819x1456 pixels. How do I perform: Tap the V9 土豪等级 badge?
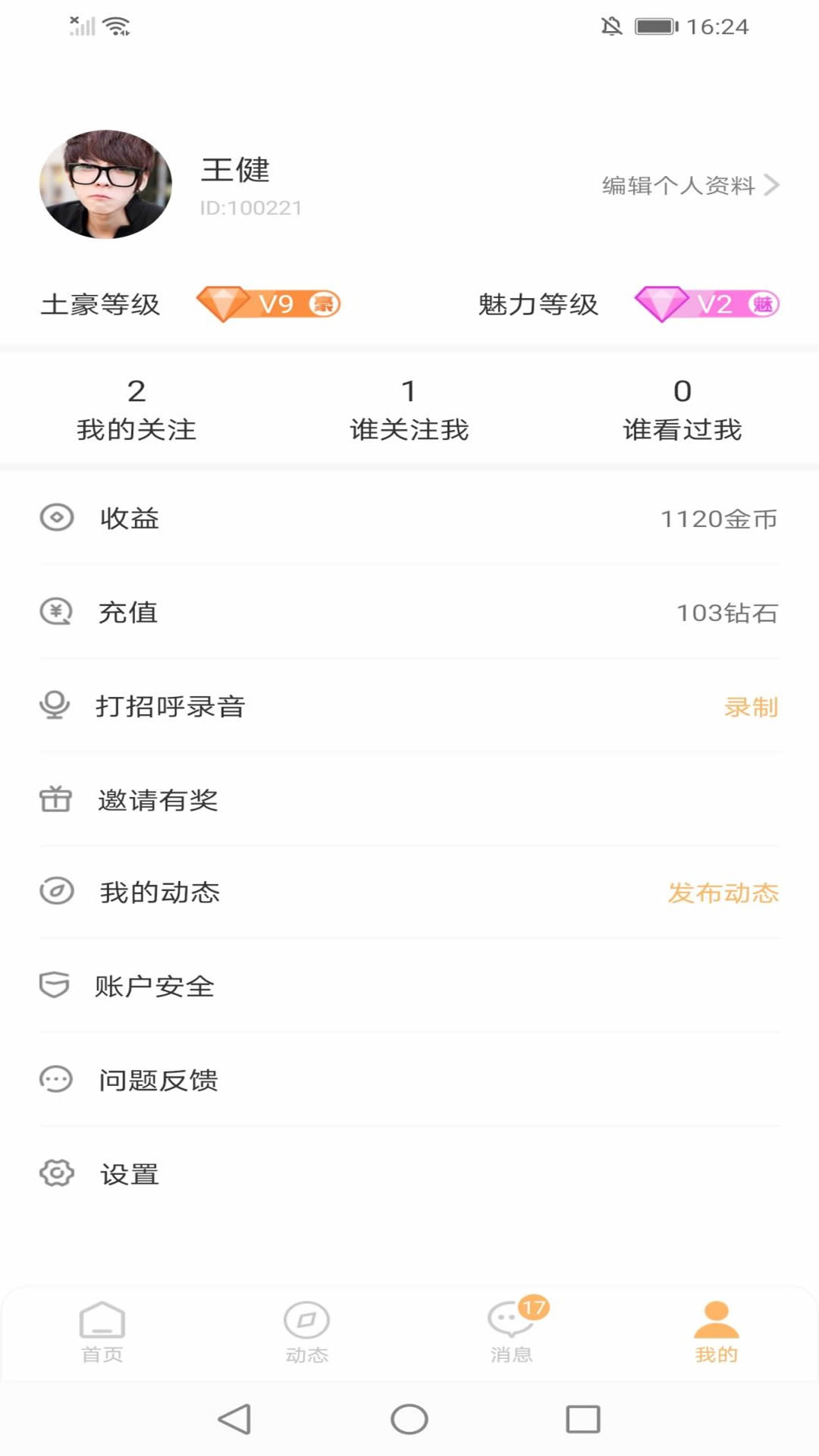click(x=269, y=303)
